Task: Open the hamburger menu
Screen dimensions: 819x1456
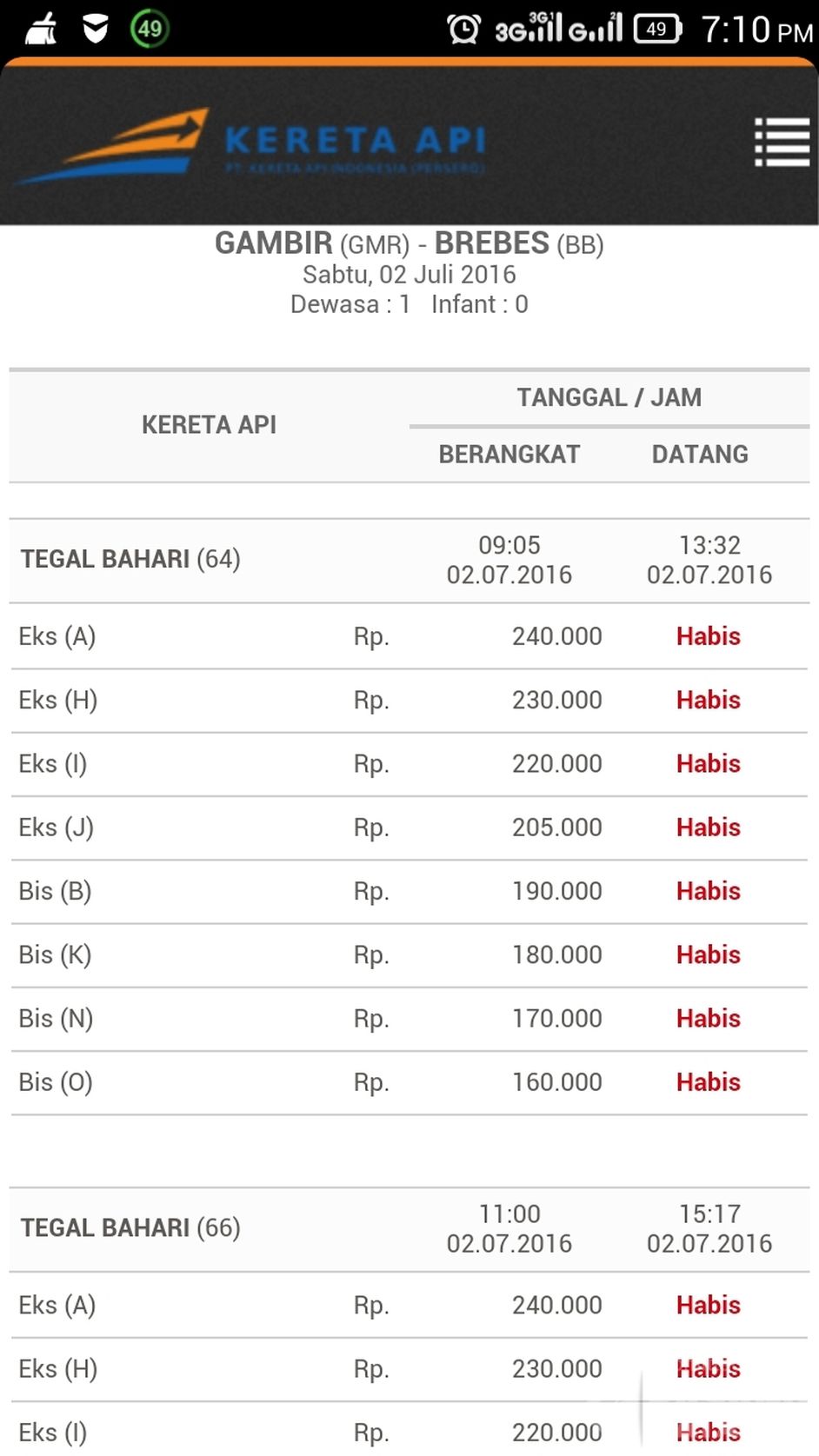Action: (x=782, y=142)
